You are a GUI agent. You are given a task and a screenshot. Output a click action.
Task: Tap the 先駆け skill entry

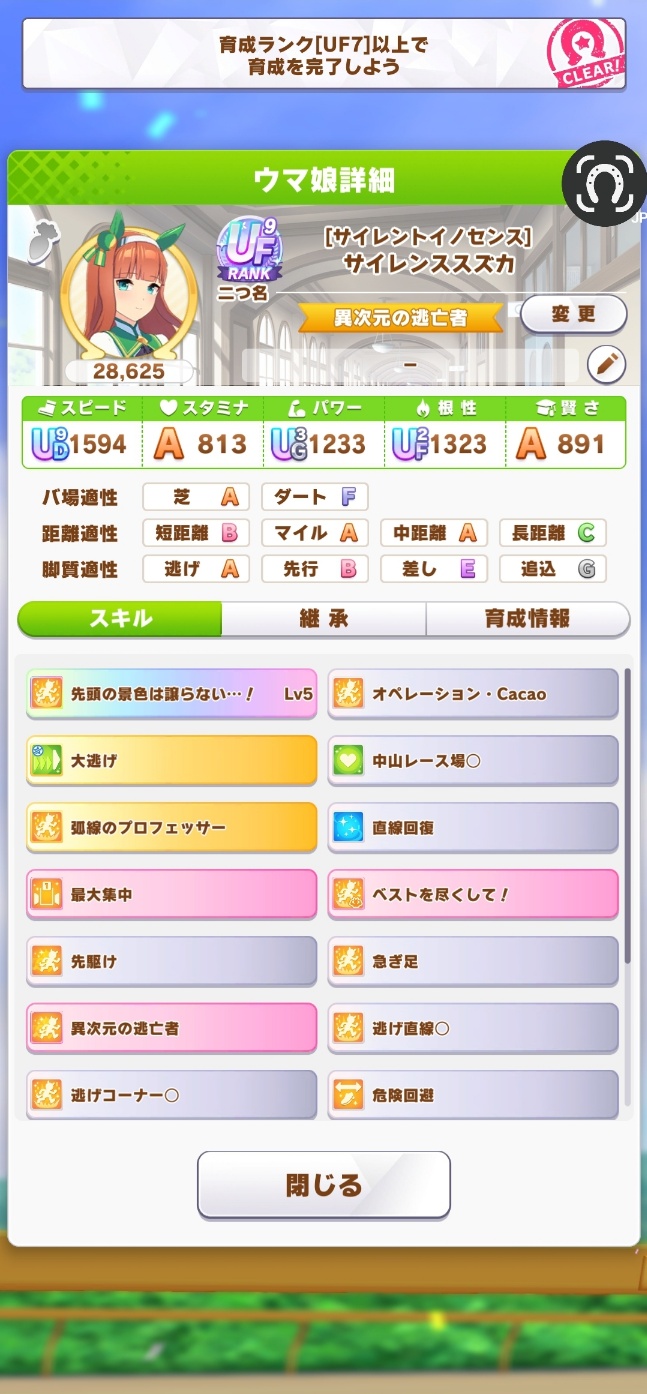click(x=171, y=962)
